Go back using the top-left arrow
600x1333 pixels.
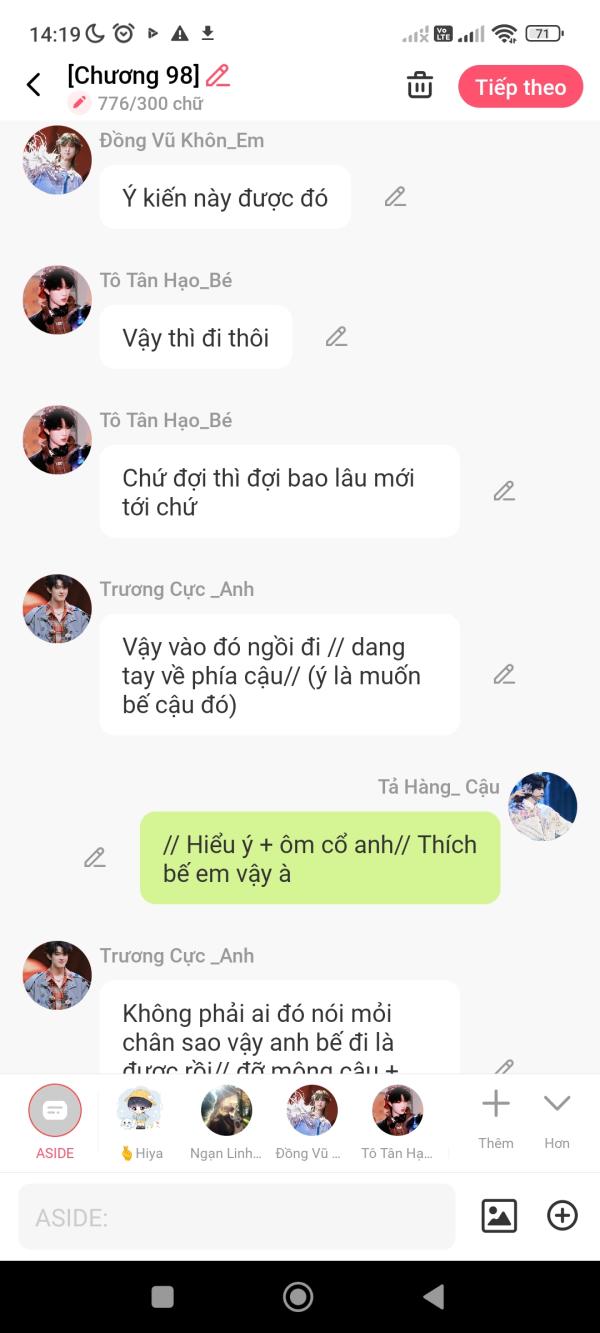34,85
